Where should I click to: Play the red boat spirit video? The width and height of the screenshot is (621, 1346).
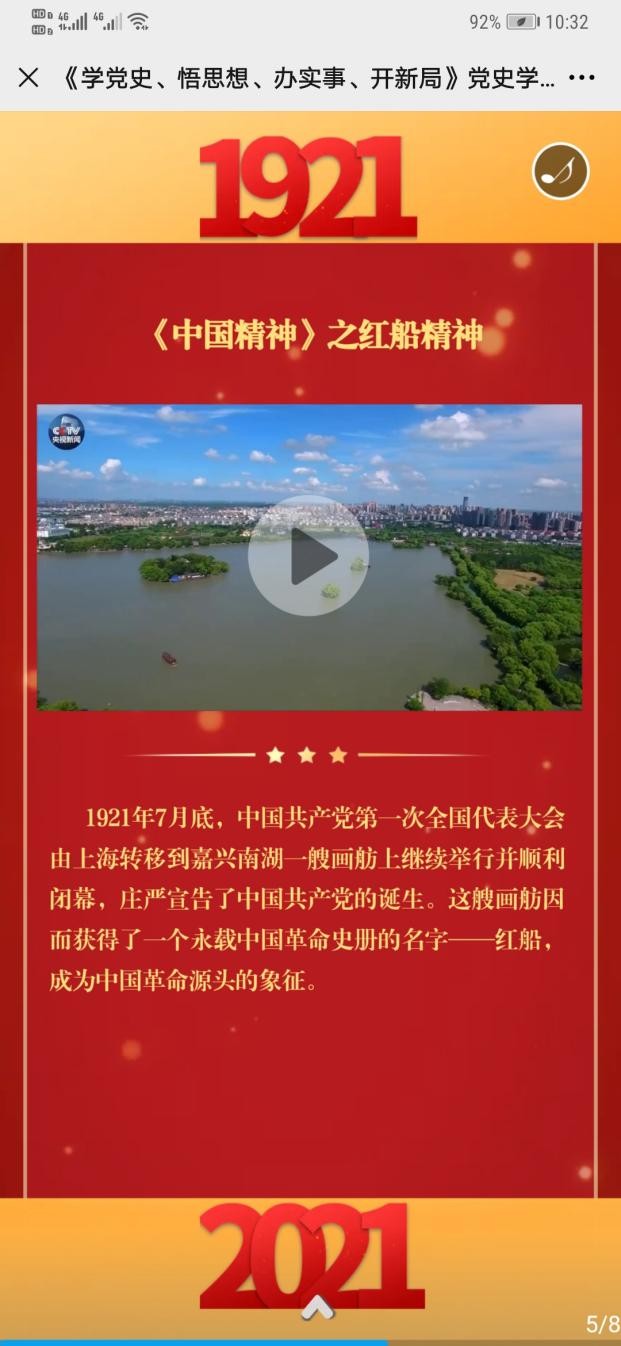308,556
